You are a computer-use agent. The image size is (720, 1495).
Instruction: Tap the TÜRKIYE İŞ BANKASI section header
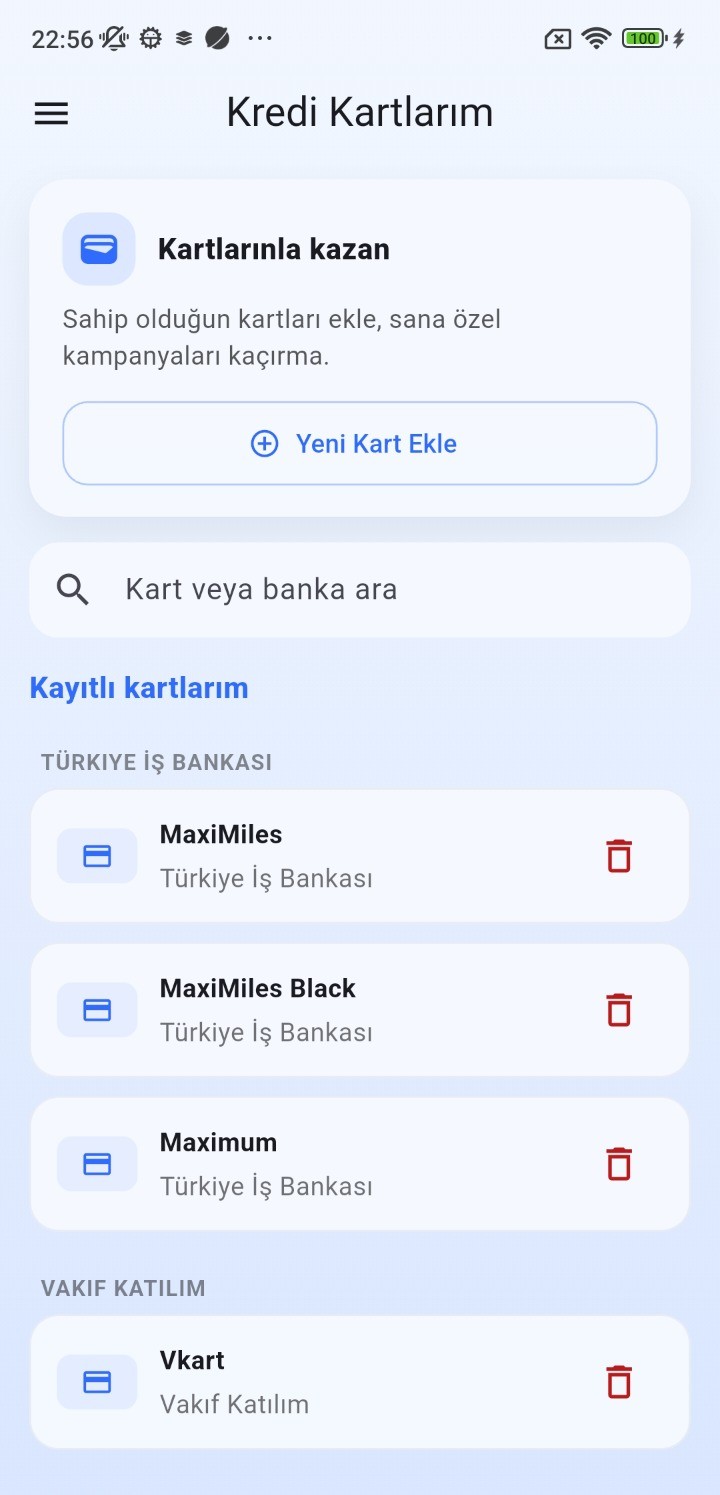(156, 761)
